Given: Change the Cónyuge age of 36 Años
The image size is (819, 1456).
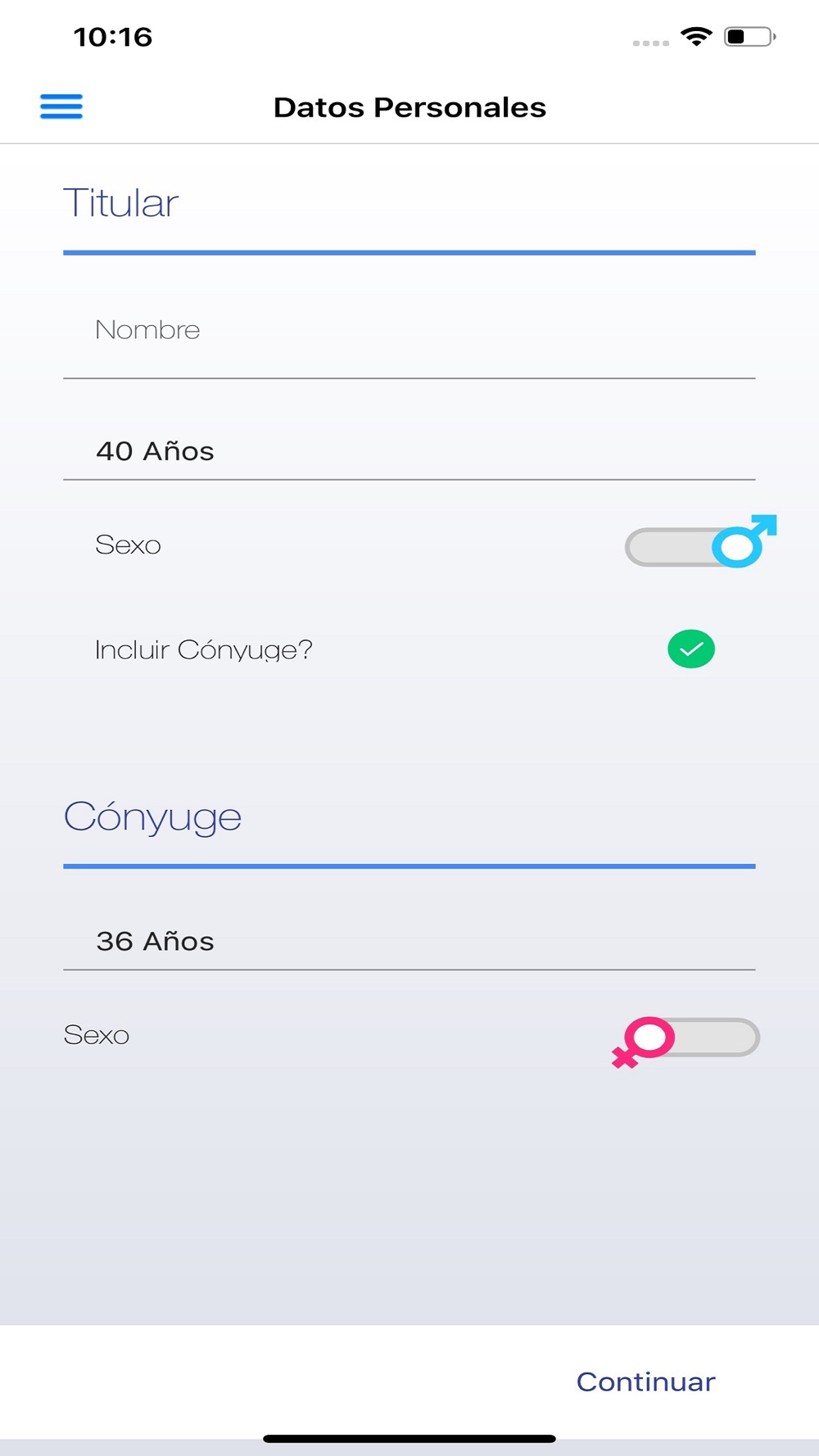Looking at the screenshot, I should [409, 941].
